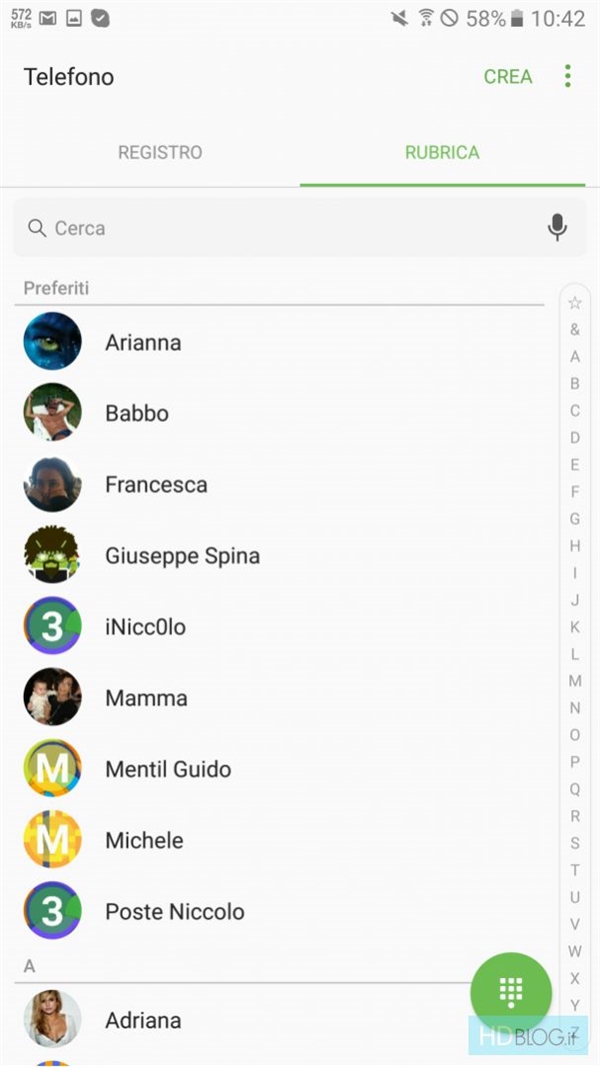The width and height of the screenshot is (600, 1067).
Task: Start voice search with the microphone
Action: point(557,228)
